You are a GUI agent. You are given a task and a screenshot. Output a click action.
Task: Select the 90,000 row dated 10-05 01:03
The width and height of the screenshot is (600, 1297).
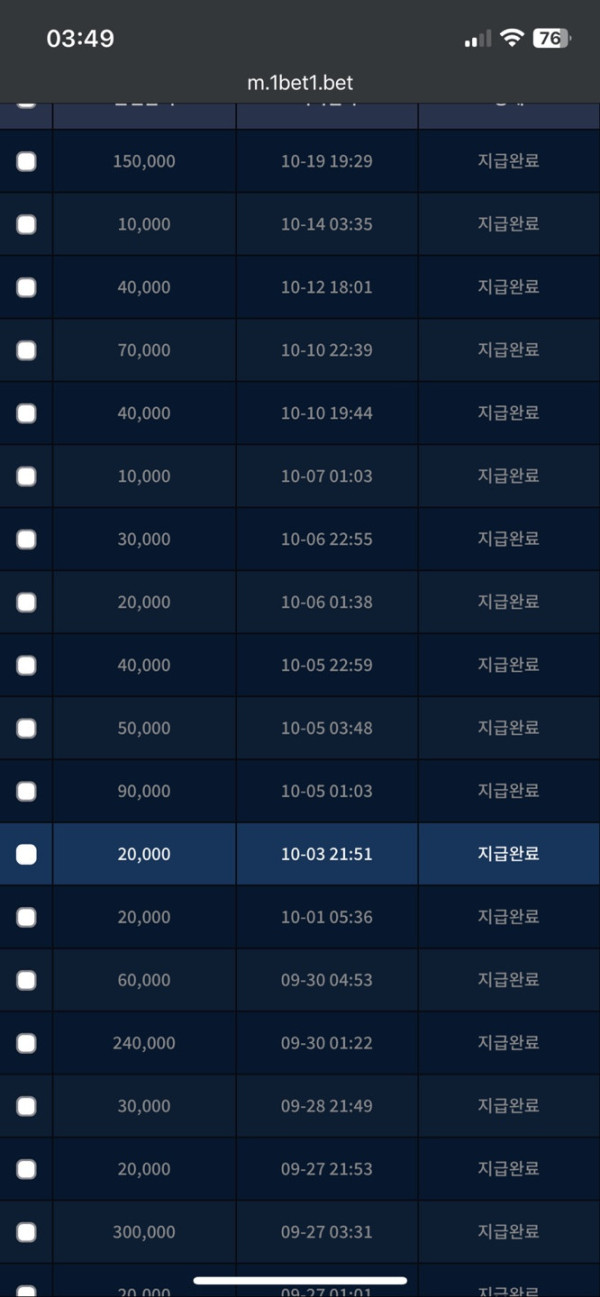26,791
